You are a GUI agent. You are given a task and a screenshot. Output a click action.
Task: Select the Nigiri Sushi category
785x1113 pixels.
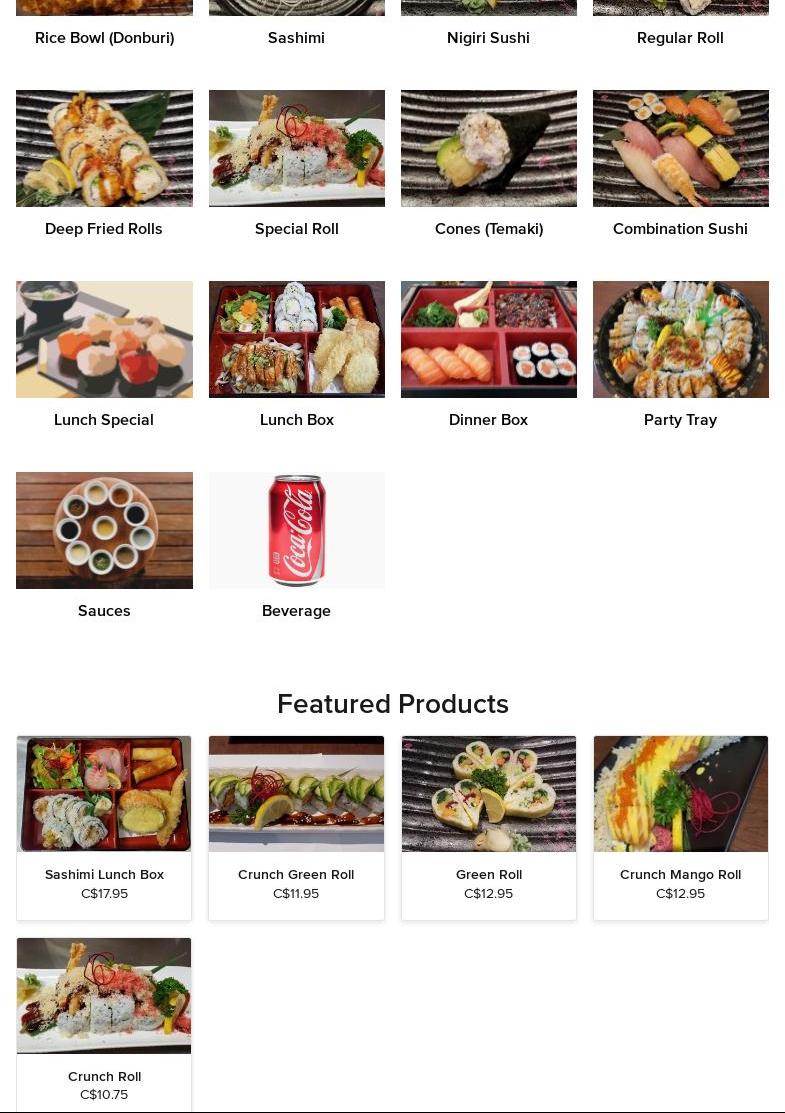tap(488, 37)
